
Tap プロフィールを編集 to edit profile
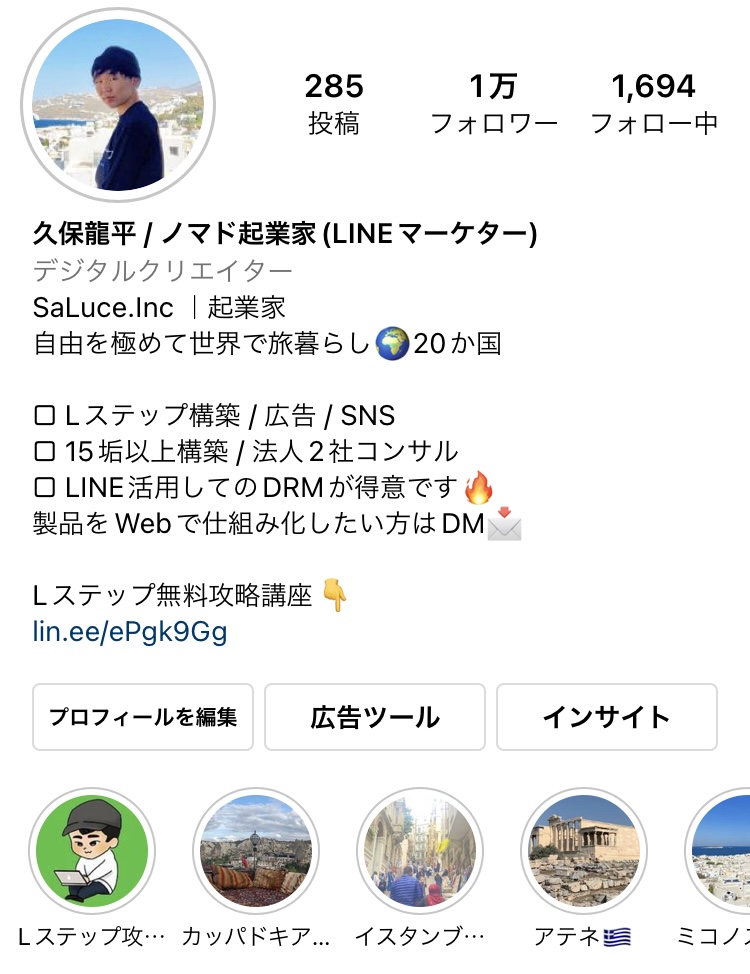[x=143, y=717]
